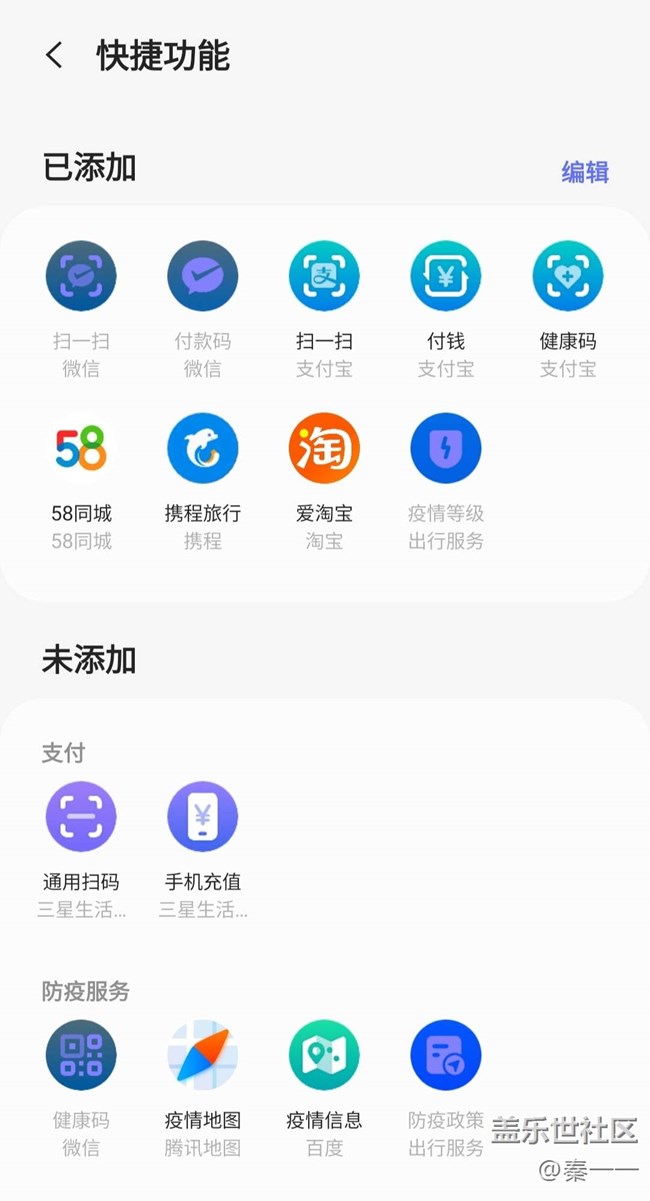Choose 疫情信息 from 百度
The image size is (650, 1201).
coord(324,1055)
